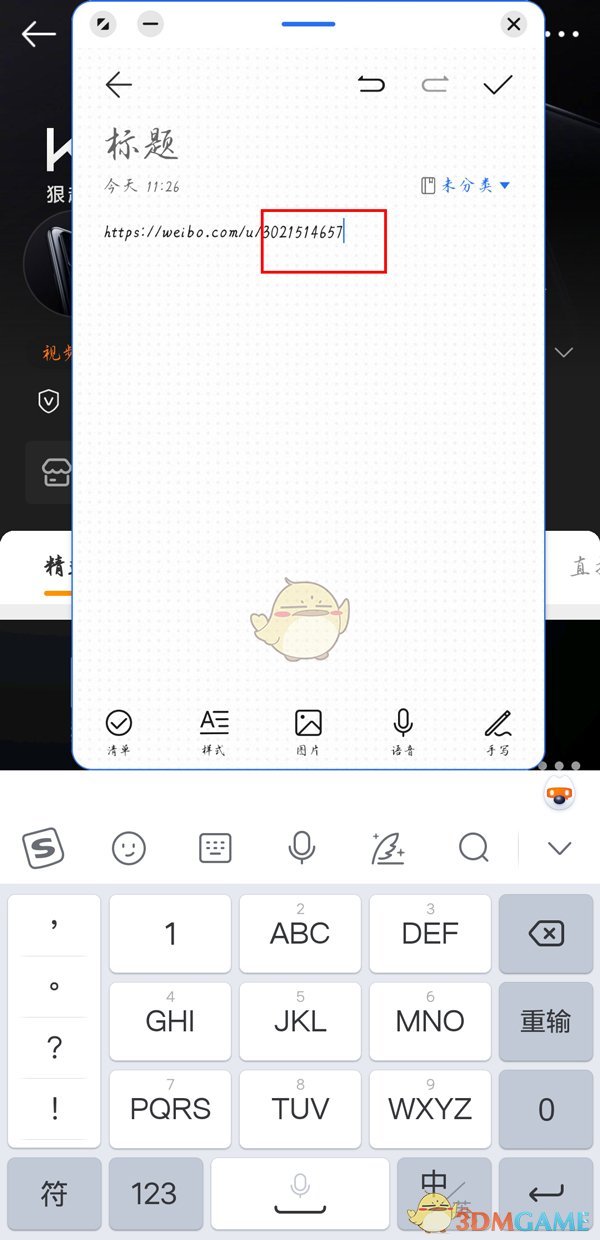Close the floating notes window
The height and width of the screenshot is (1240, 600).
tap(513, 24)
